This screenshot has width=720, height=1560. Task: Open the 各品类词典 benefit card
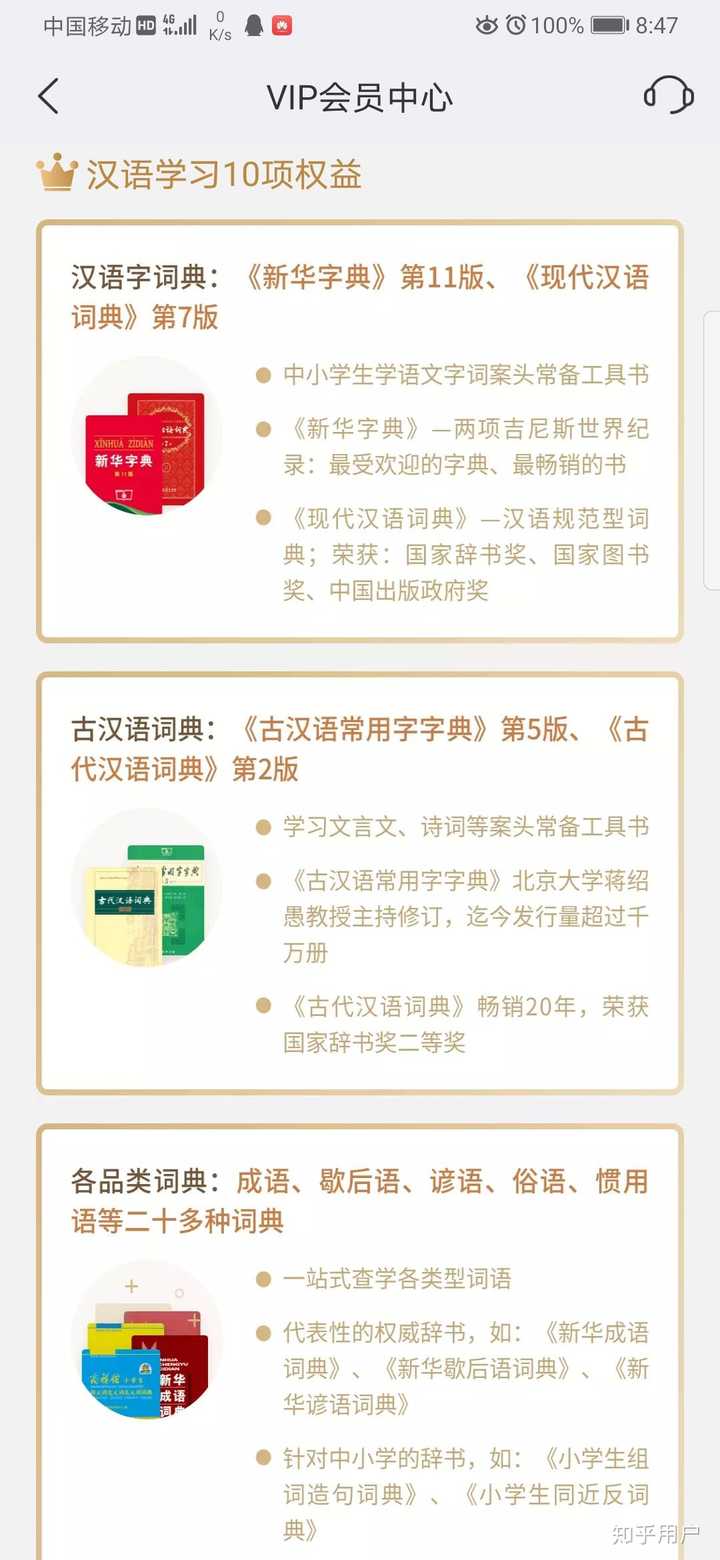point(360,1340)
